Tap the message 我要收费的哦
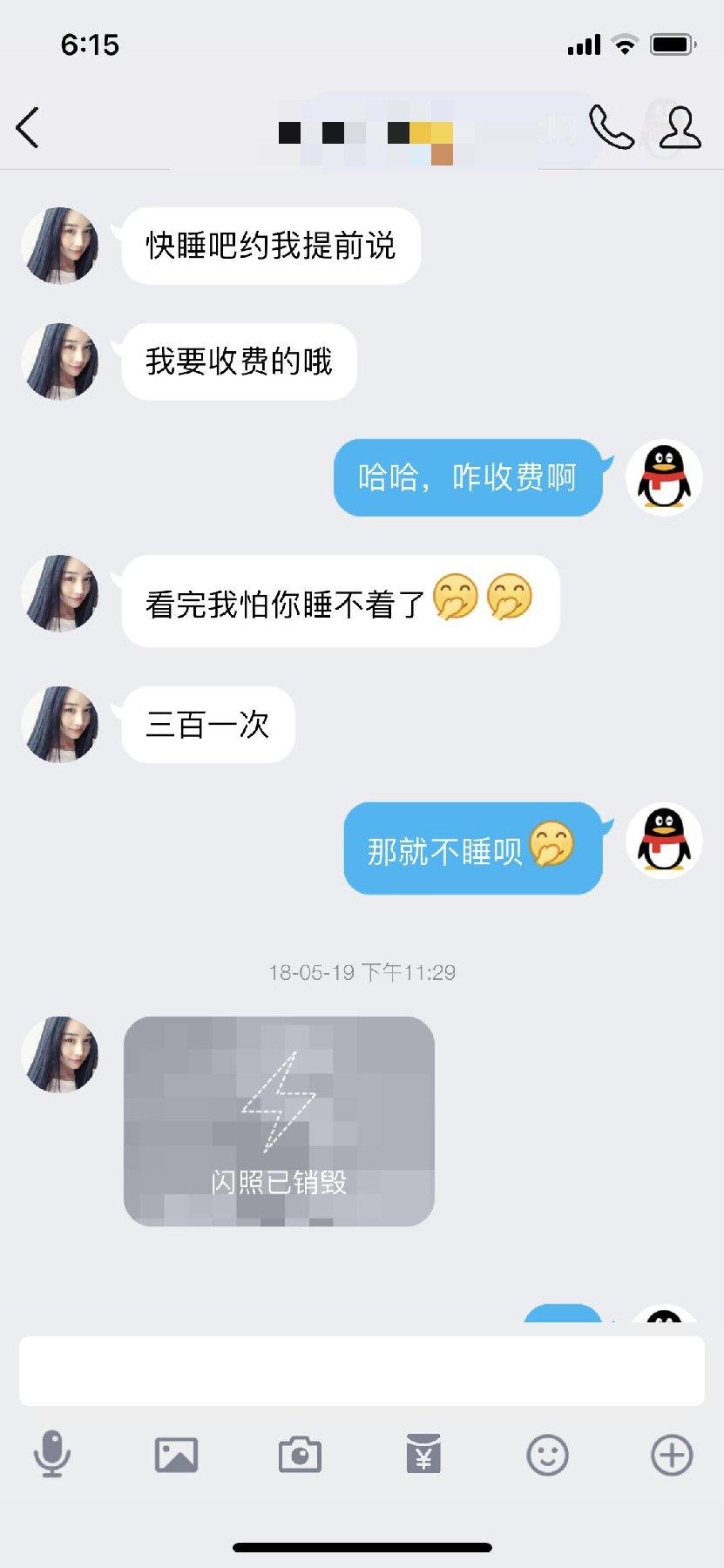This screenshot has height=1568, width=724. 239,362
